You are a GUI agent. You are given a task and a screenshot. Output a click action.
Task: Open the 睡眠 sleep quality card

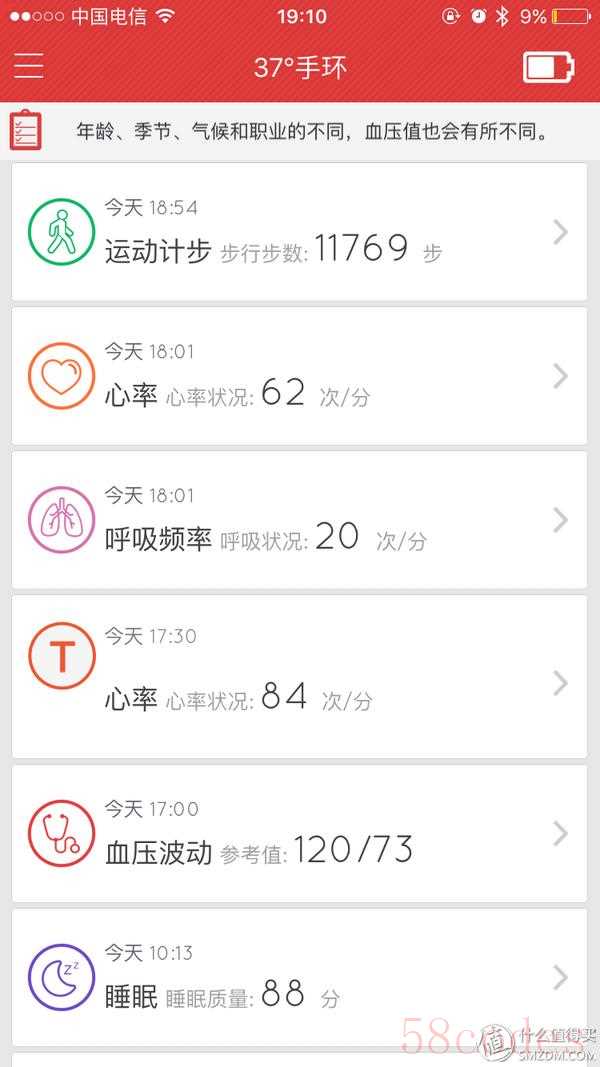[299, 978]
